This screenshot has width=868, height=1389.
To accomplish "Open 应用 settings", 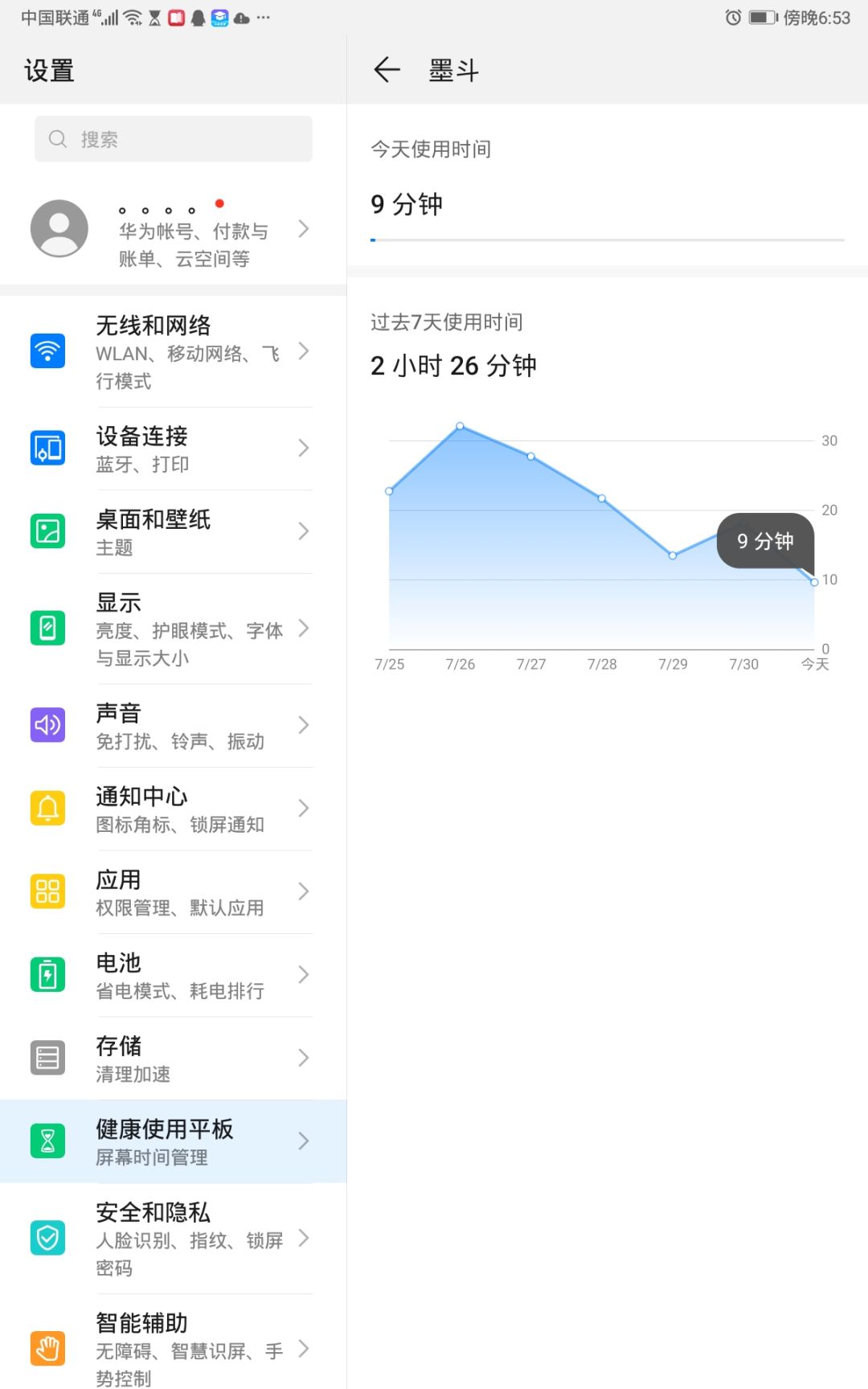I will 174,892.
